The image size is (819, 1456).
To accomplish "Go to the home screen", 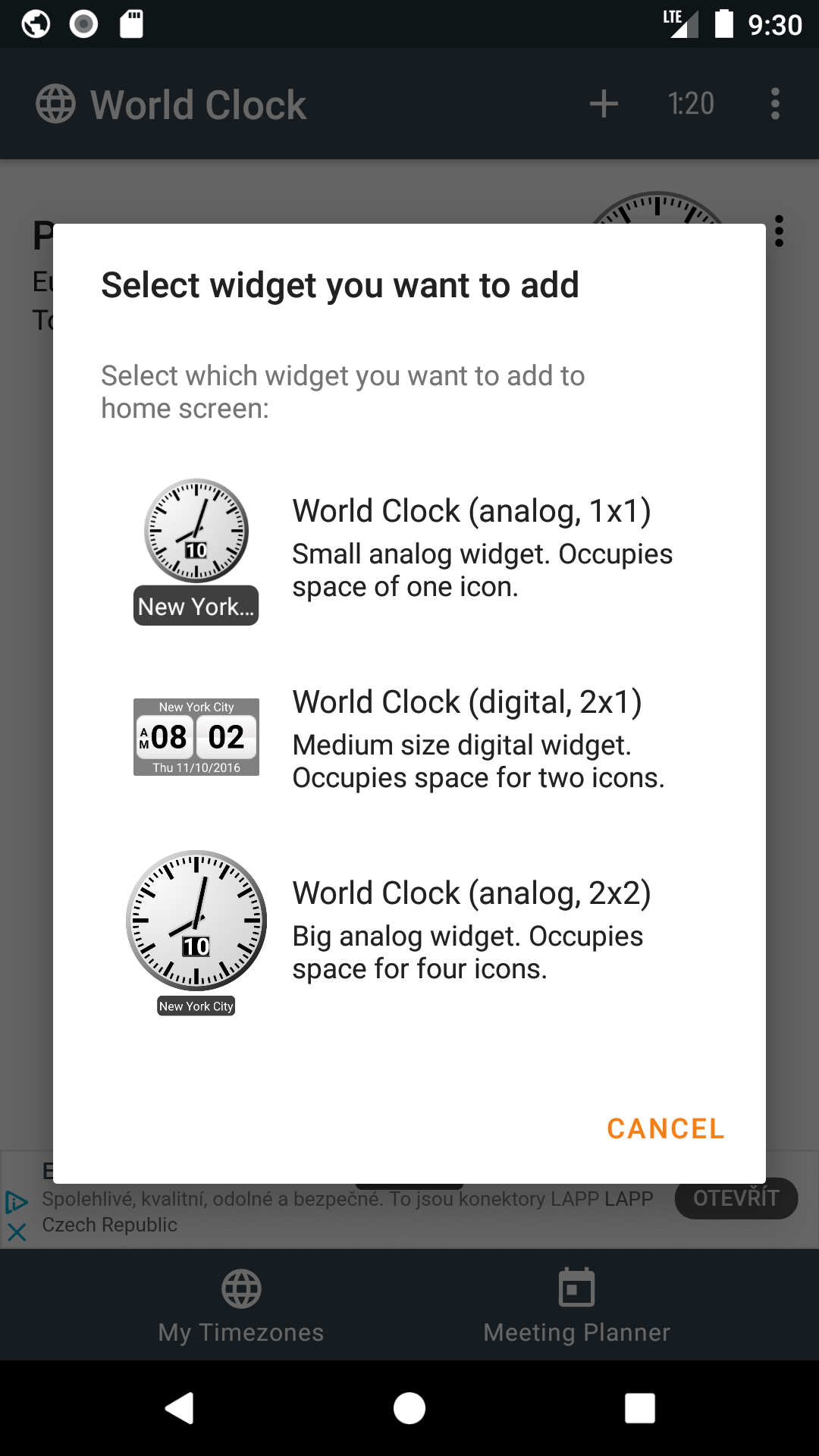I will [409, 1408].
